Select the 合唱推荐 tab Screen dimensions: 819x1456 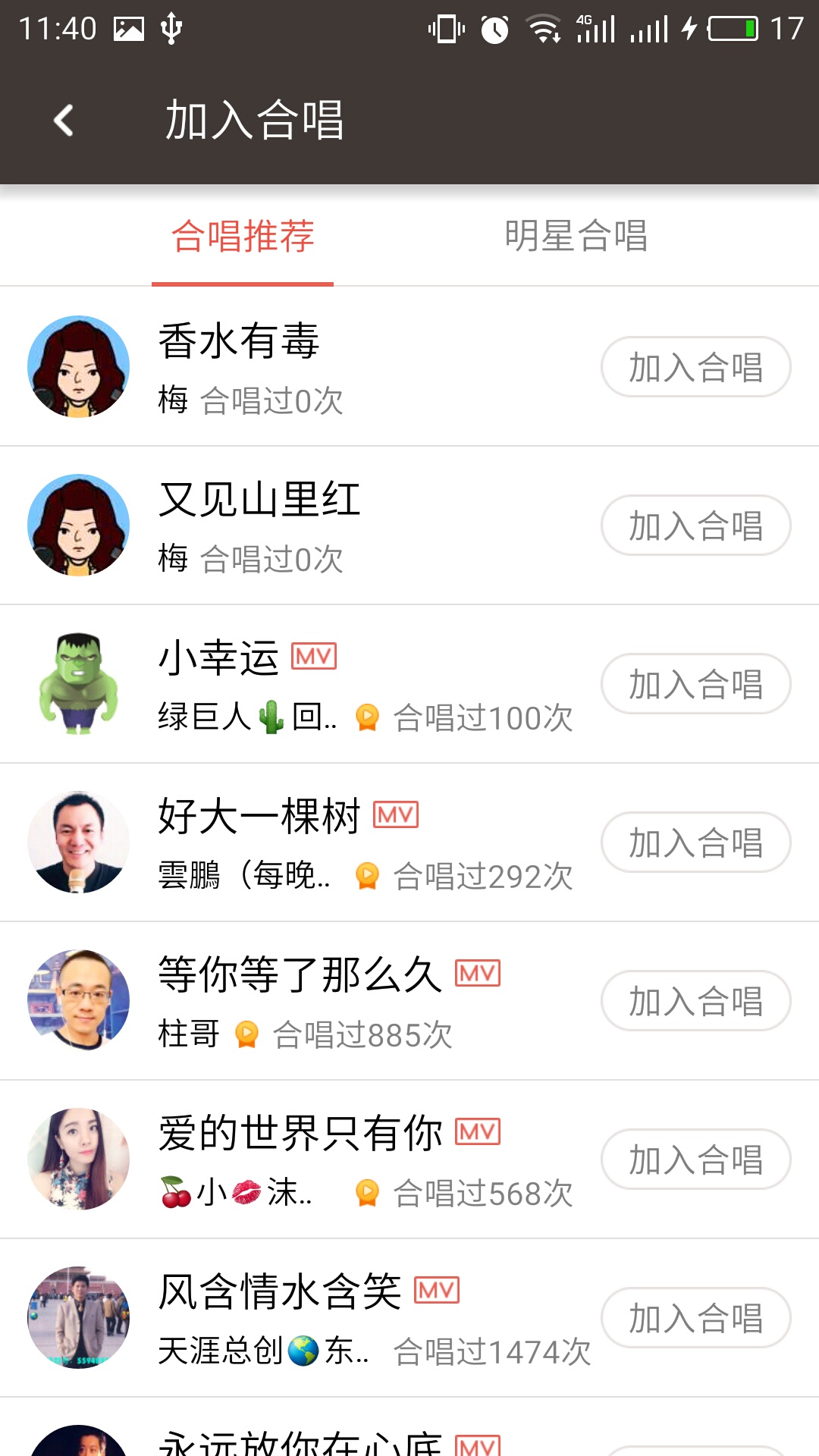(243, 236)
